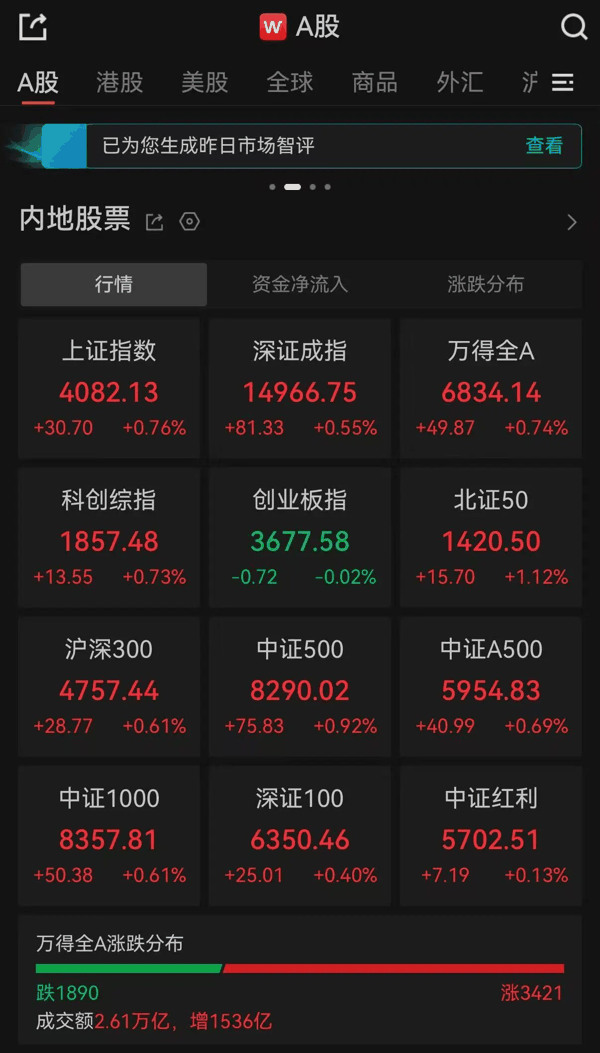Screen dimensions: 600x1053
Task: Open the 上证指数 index card
Action: pyautogui.click(x=109, y=389)
